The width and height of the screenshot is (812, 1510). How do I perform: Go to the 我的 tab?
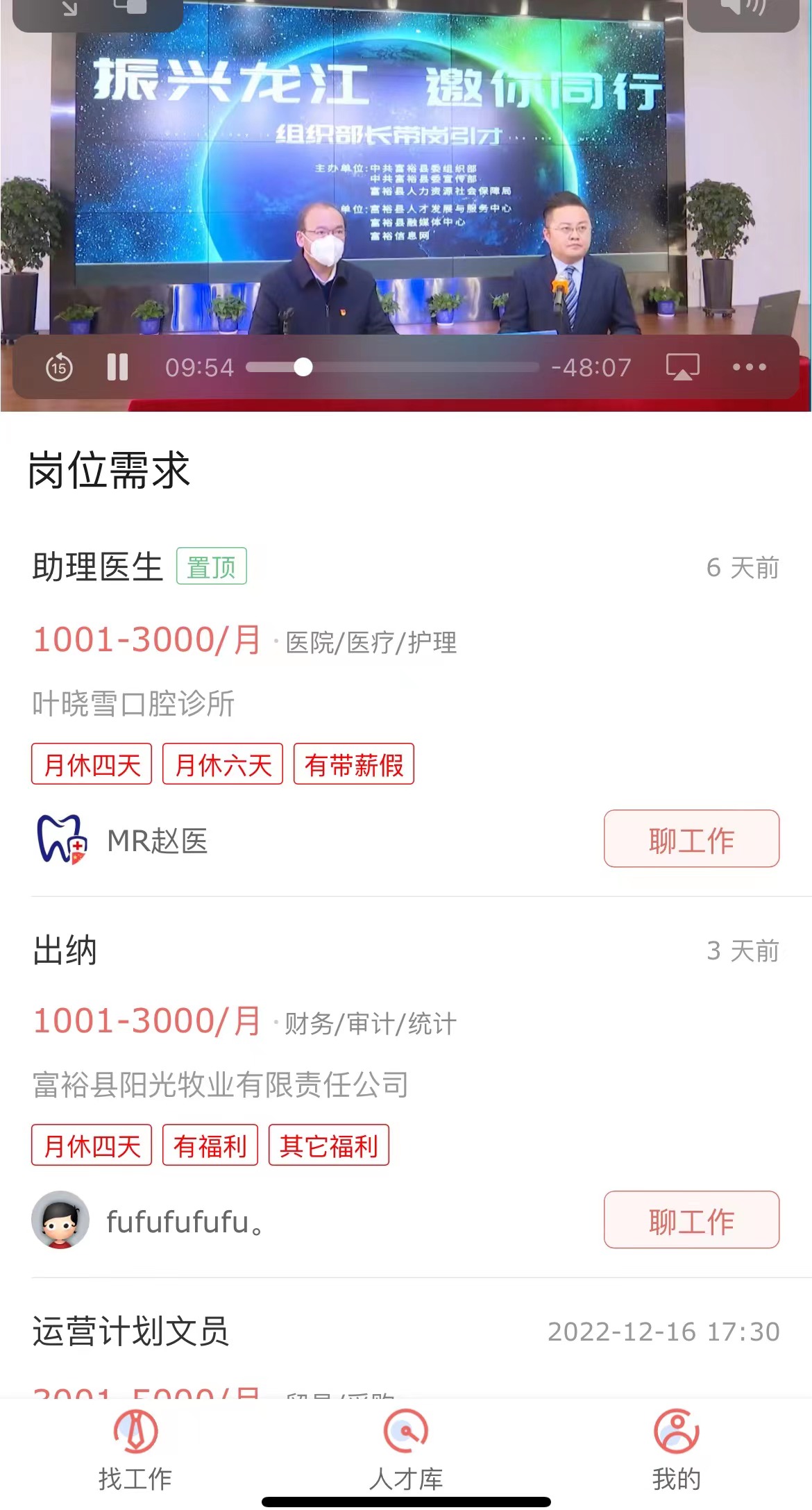[676, 1450]
